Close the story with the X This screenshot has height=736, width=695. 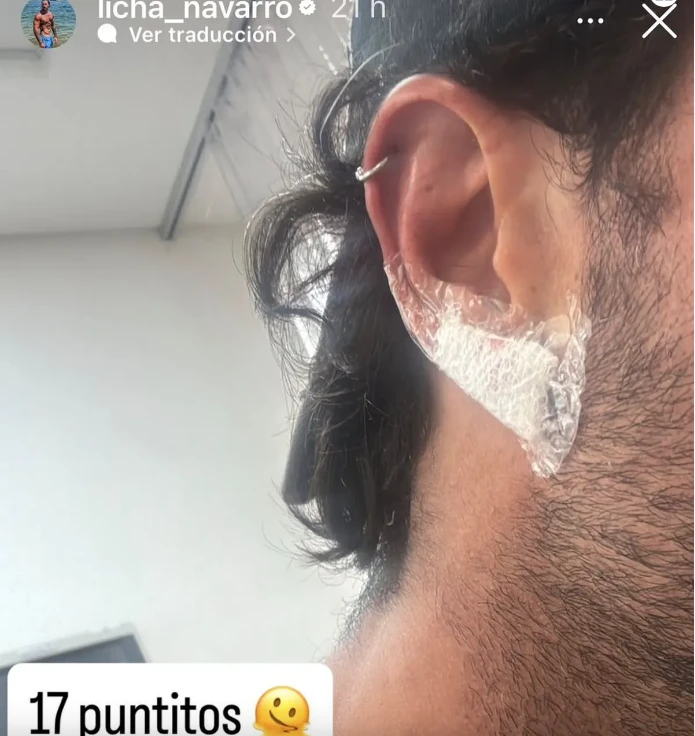tap(659, 20)
